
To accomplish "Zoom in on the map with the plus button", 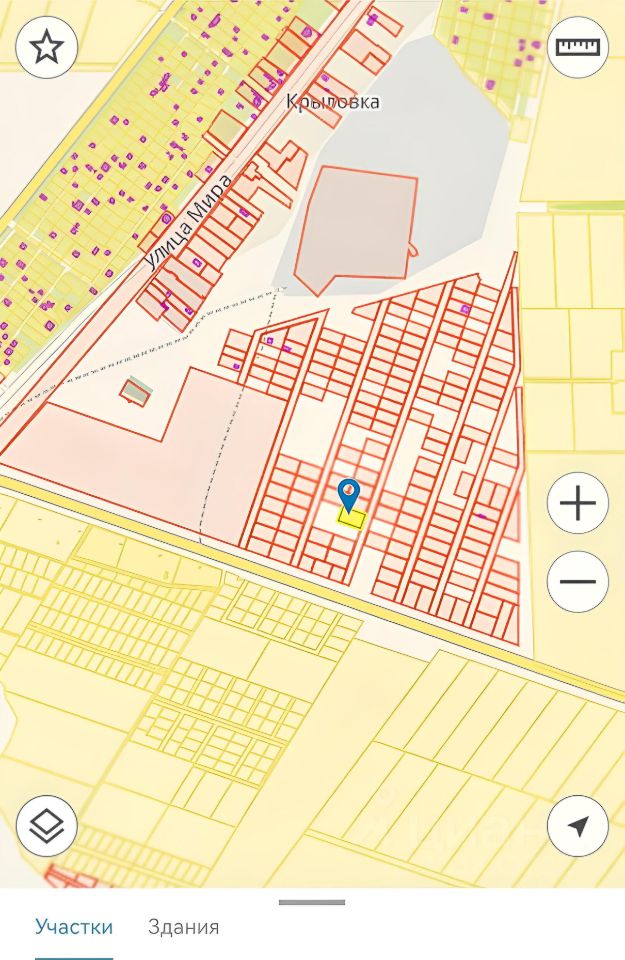I will point(578,503).
